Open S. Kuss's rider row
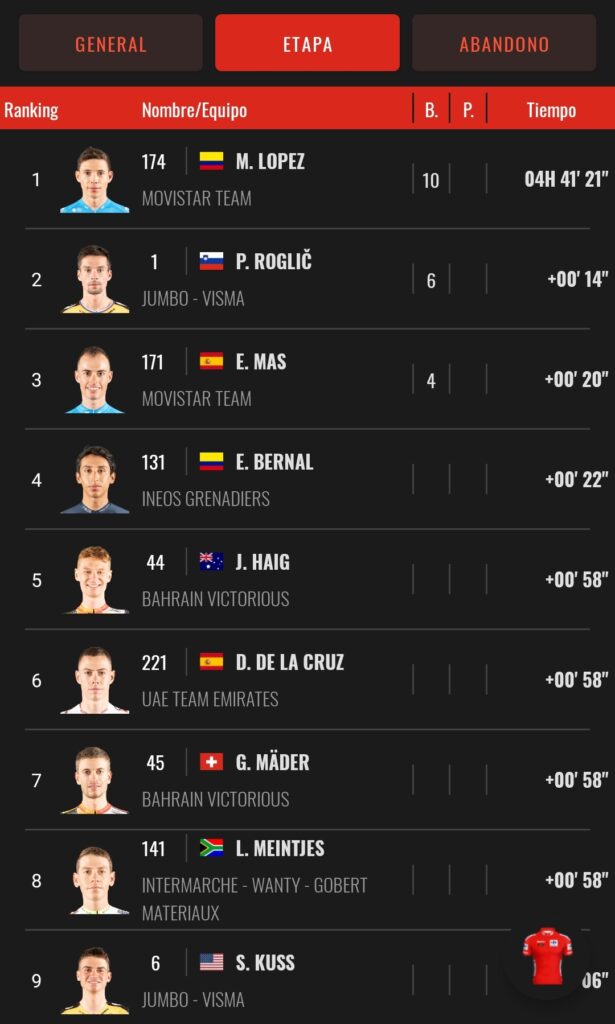This screenshot has height=1024, width=615. click(x=264, y=963)
